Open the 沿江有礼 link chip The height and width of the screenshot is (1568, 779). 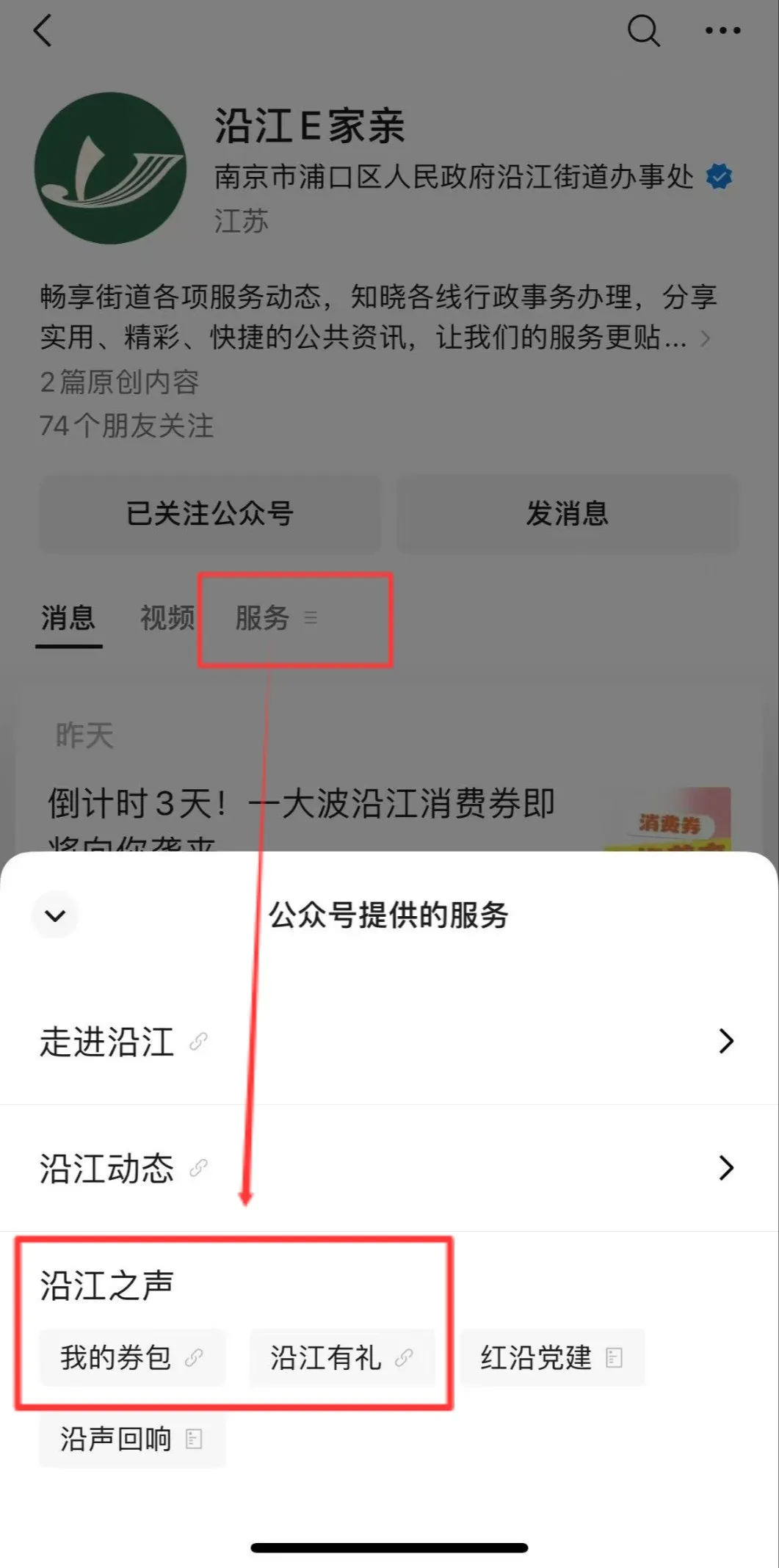click(x=342, y=1357)
